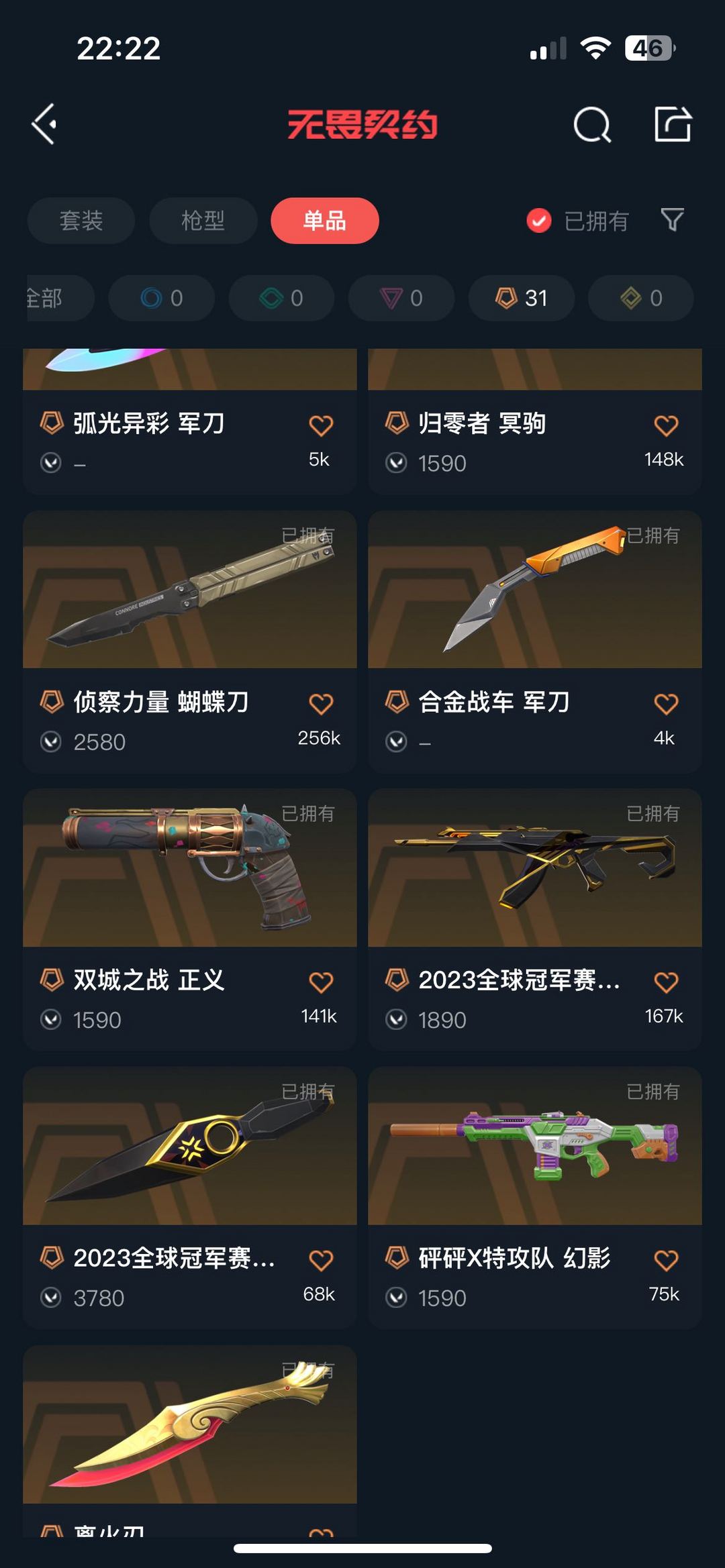Like the 2023全球冠军赛 skin priced 1890
Screen dimensions: 725x1568
665,982
